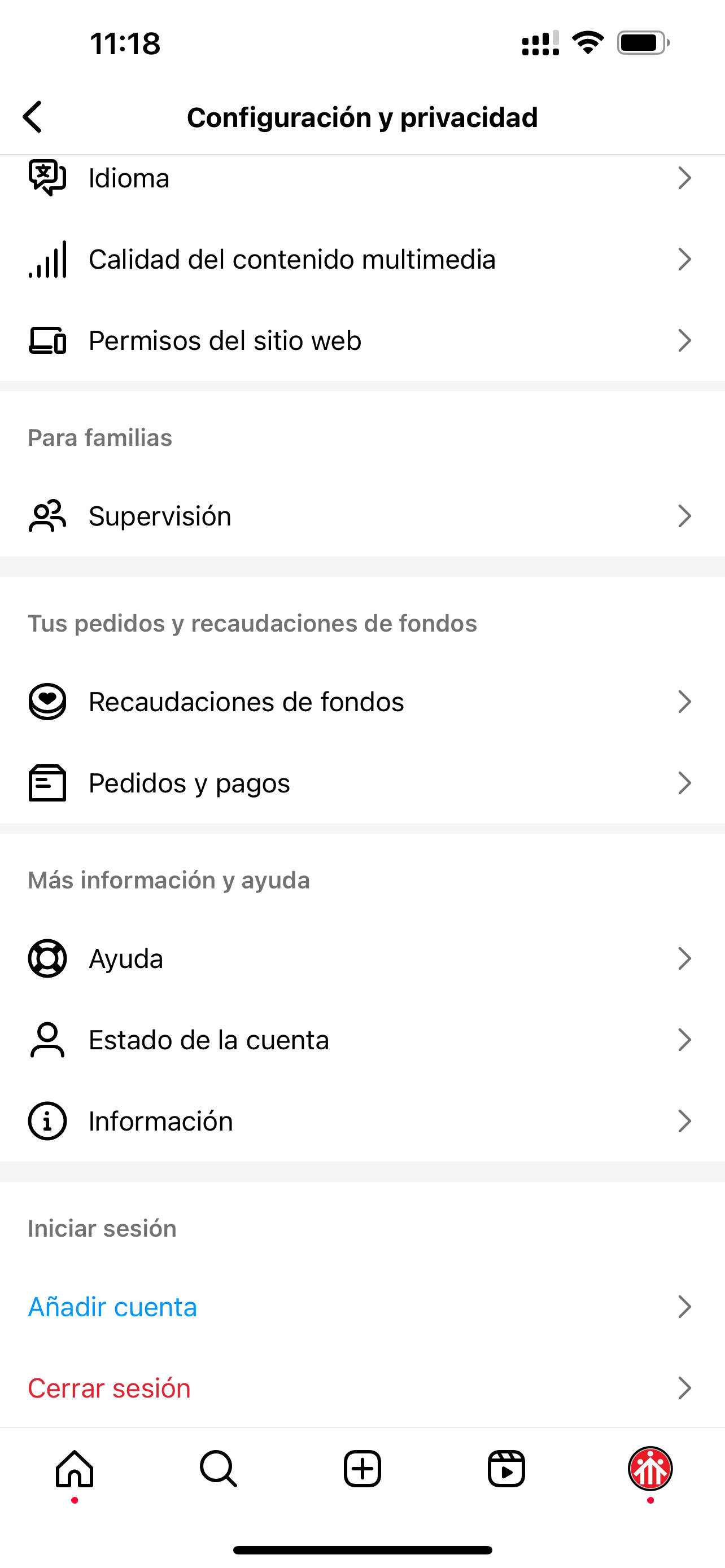View Estado de la cuenta

362,1040
